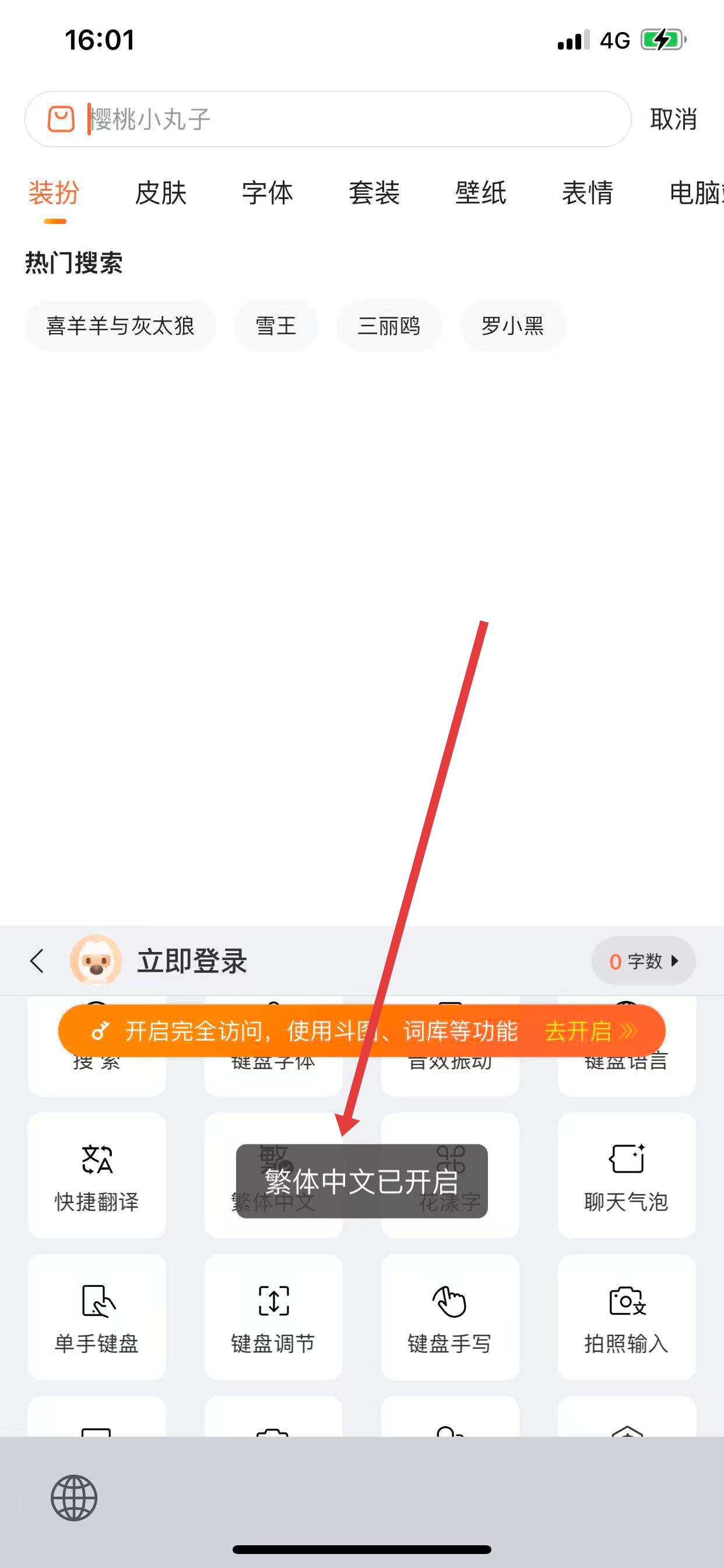Image resolution: width=724 pixels, height=1568 pixels.
Task: Switch keyboards with the globe key
Action: 73,1497
